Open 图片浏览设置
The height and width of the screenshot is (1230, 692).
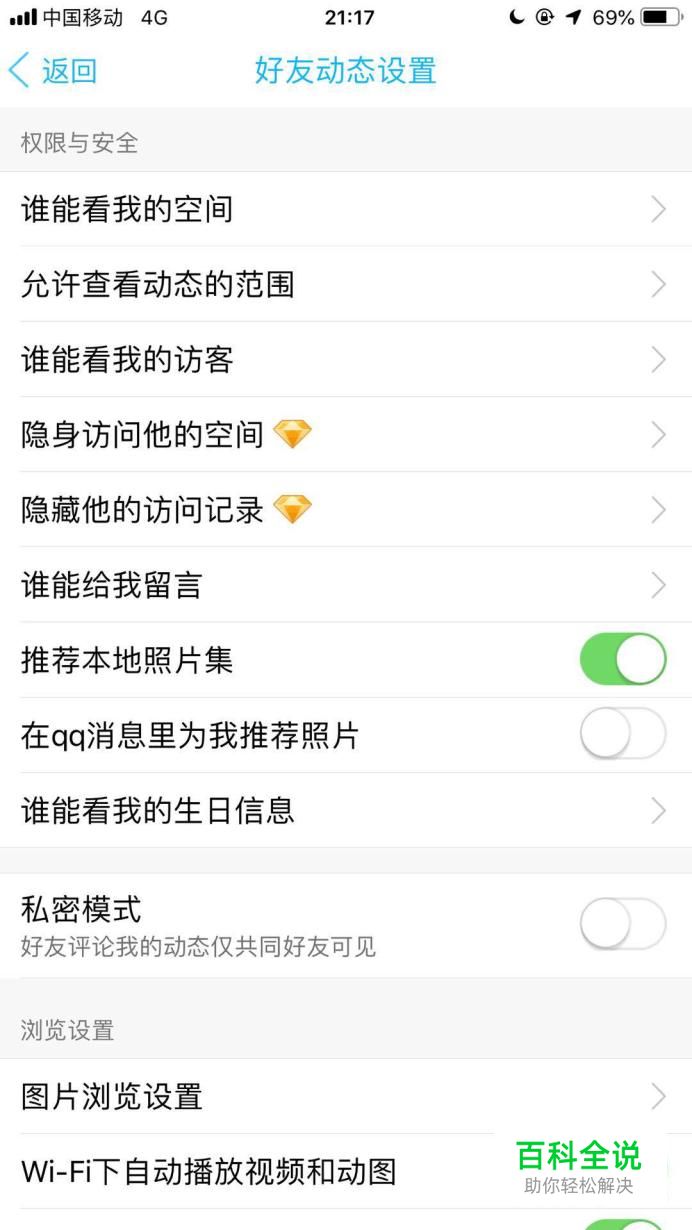click(346, 1096)
